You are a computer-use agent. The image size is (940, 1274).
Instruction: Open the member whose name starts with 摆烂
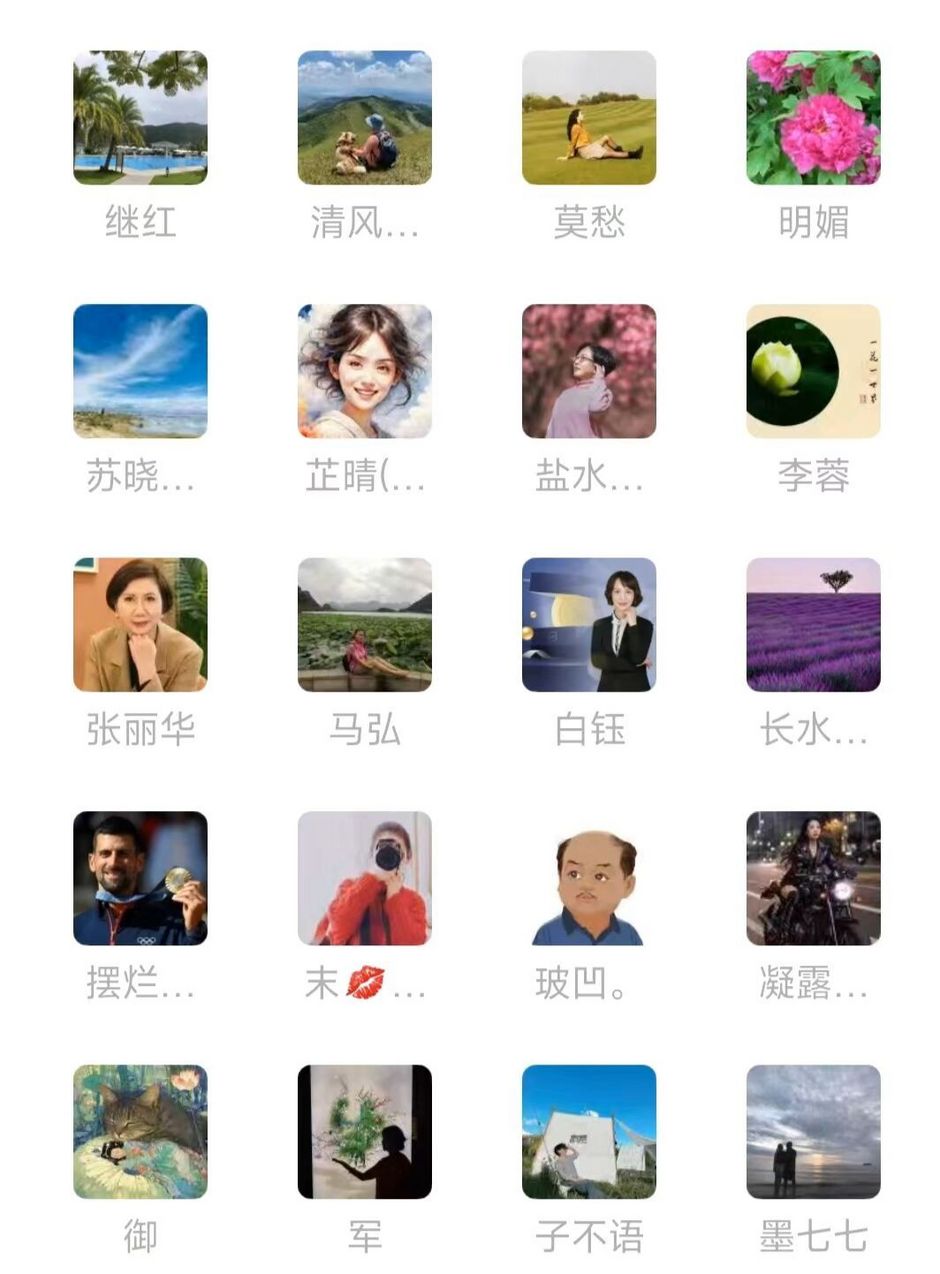140,878
